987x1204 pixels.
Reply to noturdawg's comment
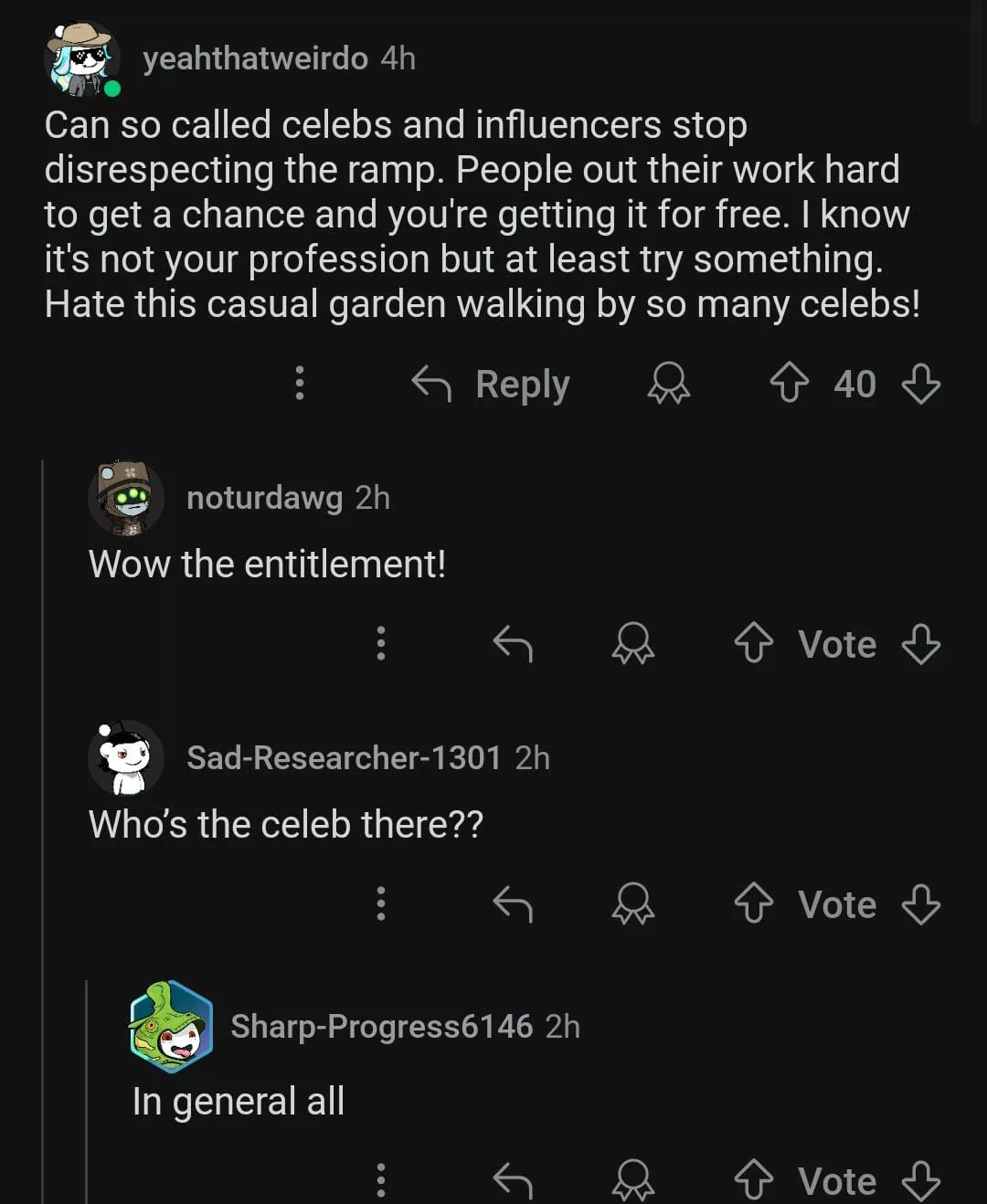(x=513, y=644)
